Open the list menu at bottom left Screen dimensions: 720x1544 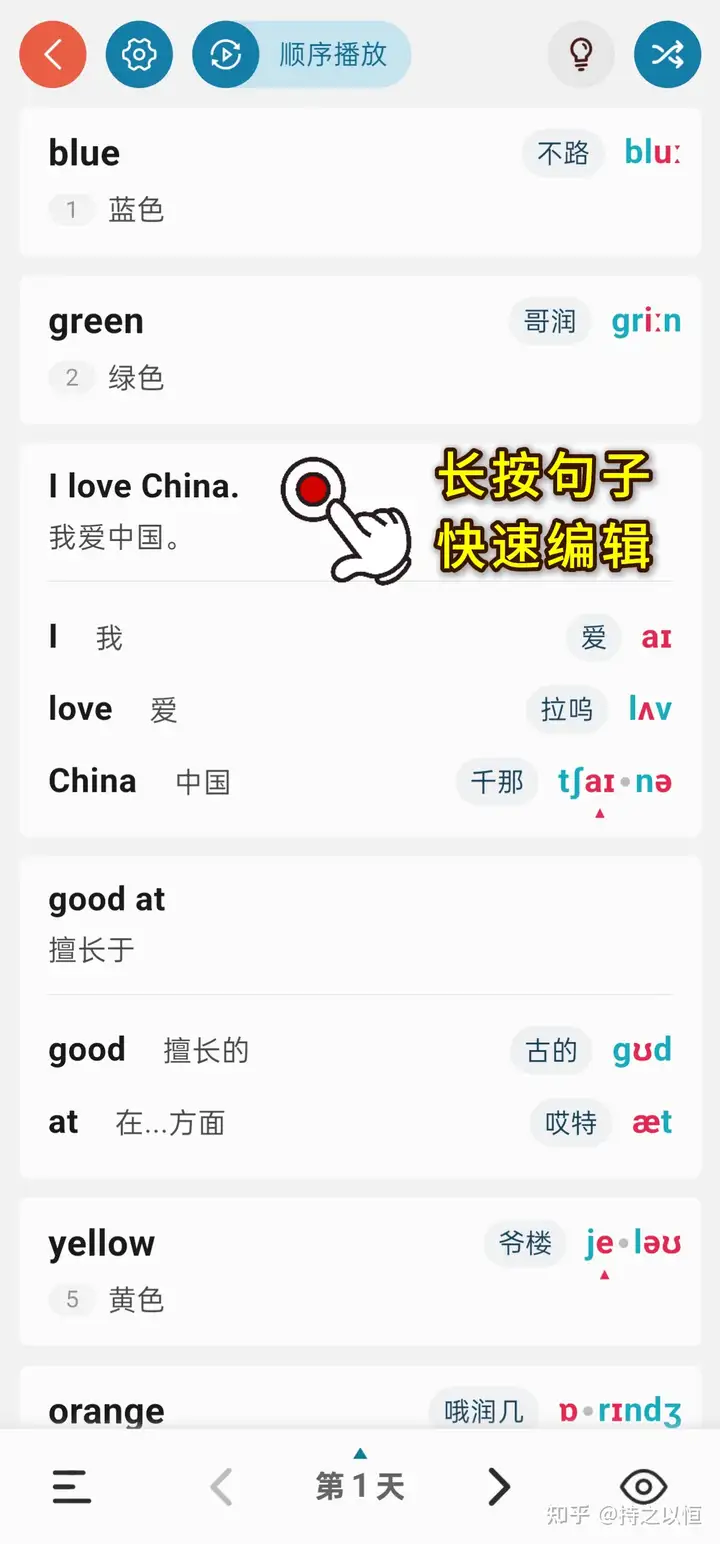pos(72,1487)
